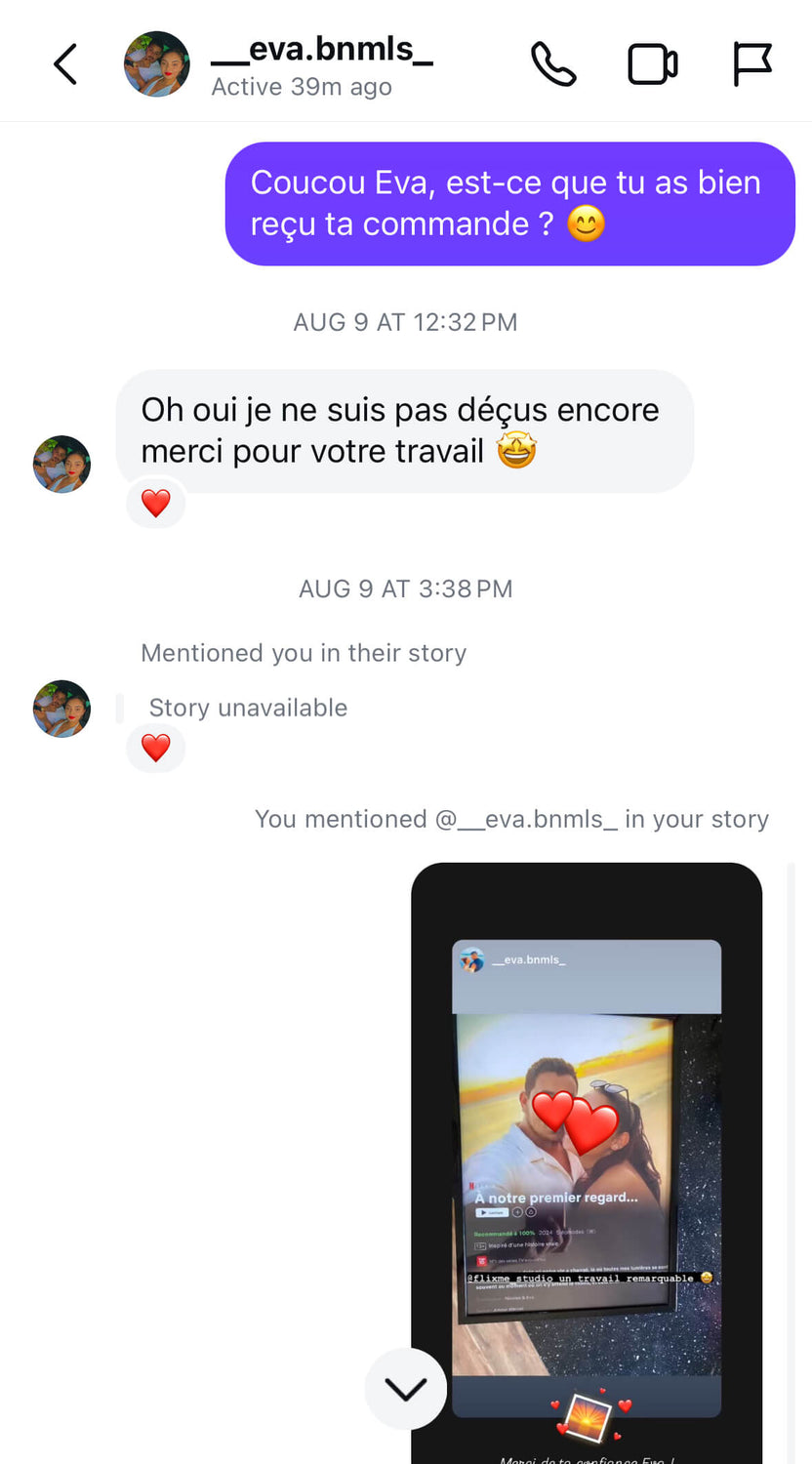Image resolution: width=812 pixels, height=1464 pixels.
Task: Tap the heart reaction under the merci message
Action: click(156, 504)
